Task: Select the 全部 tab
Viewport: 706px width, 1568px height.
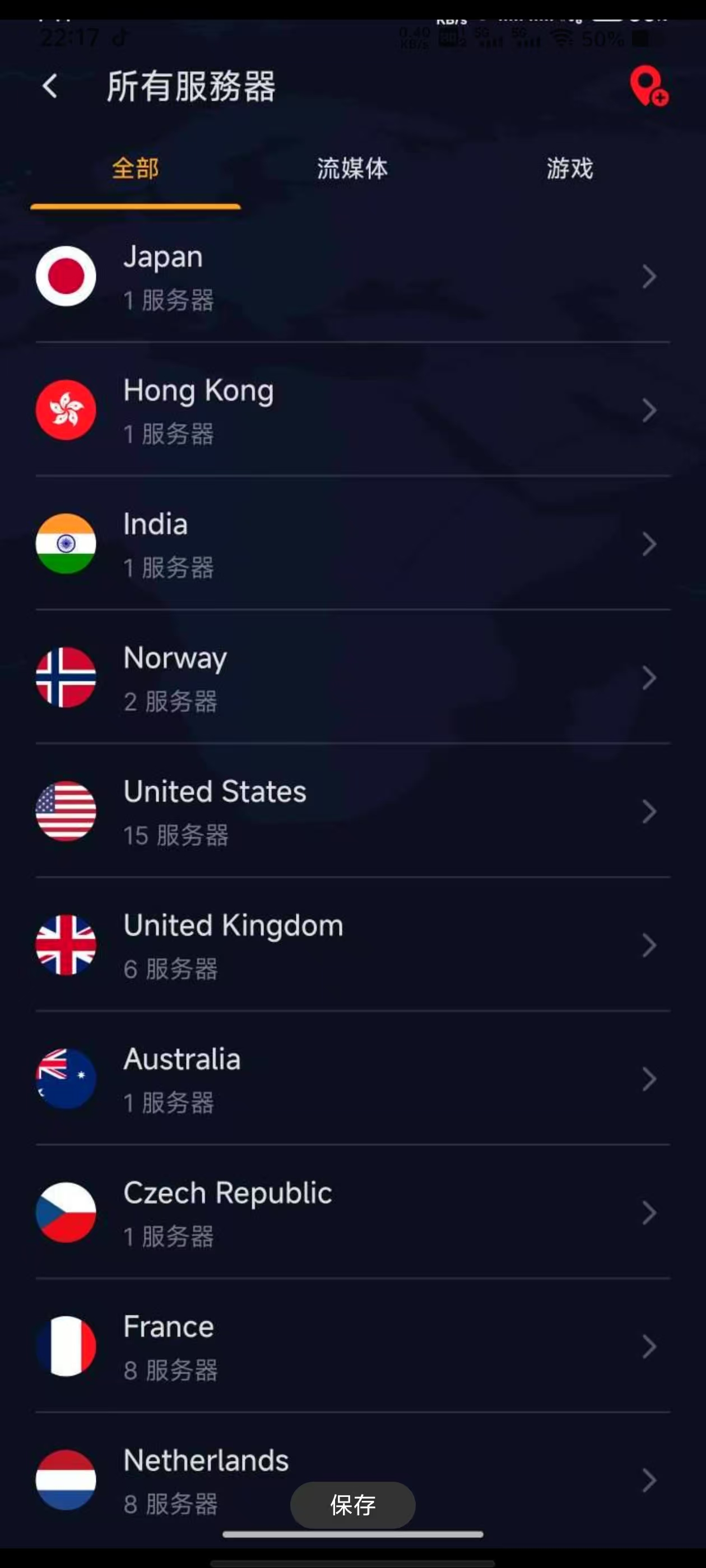Action: click(135, 169)
